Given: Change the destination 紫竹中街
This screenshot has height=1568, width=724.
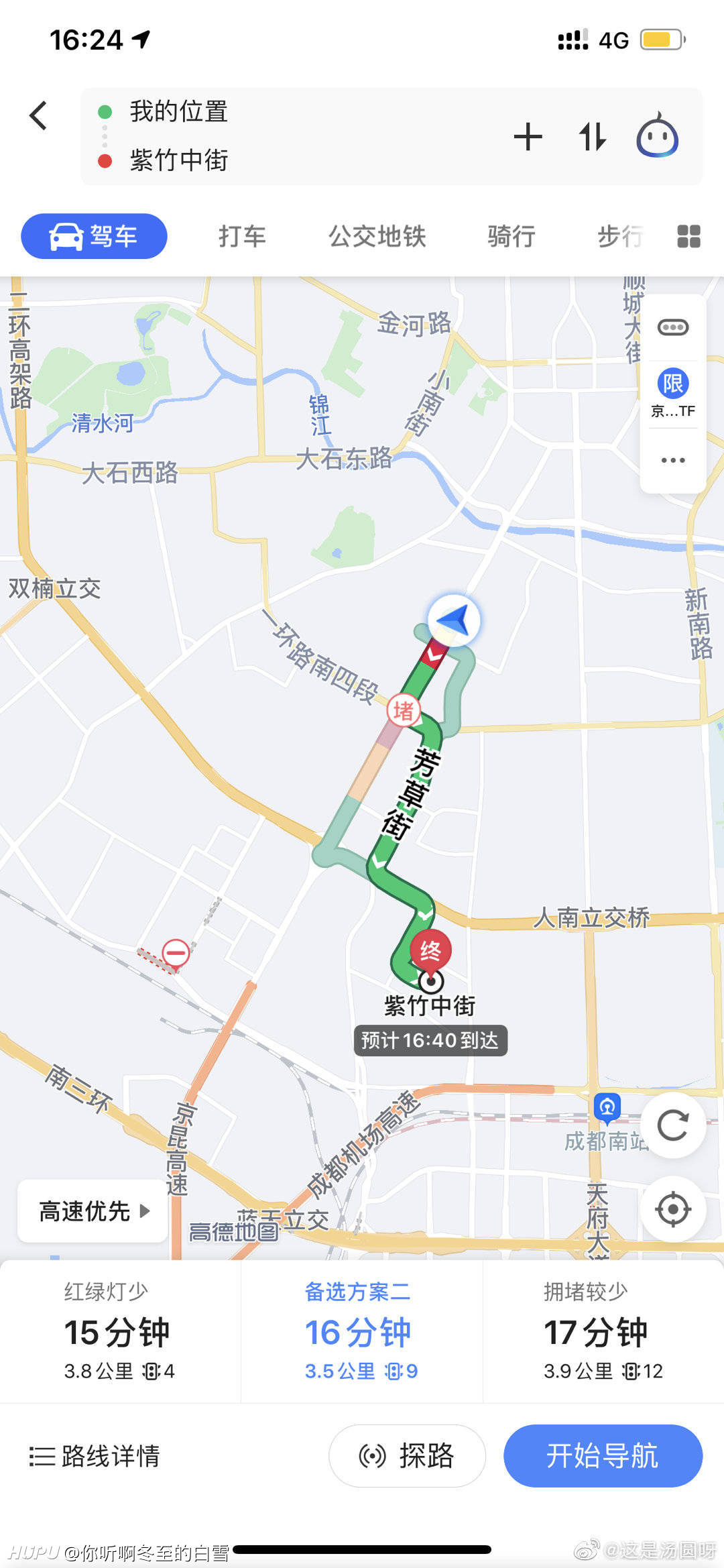Looking at the screenshot, I should (179, 160).
